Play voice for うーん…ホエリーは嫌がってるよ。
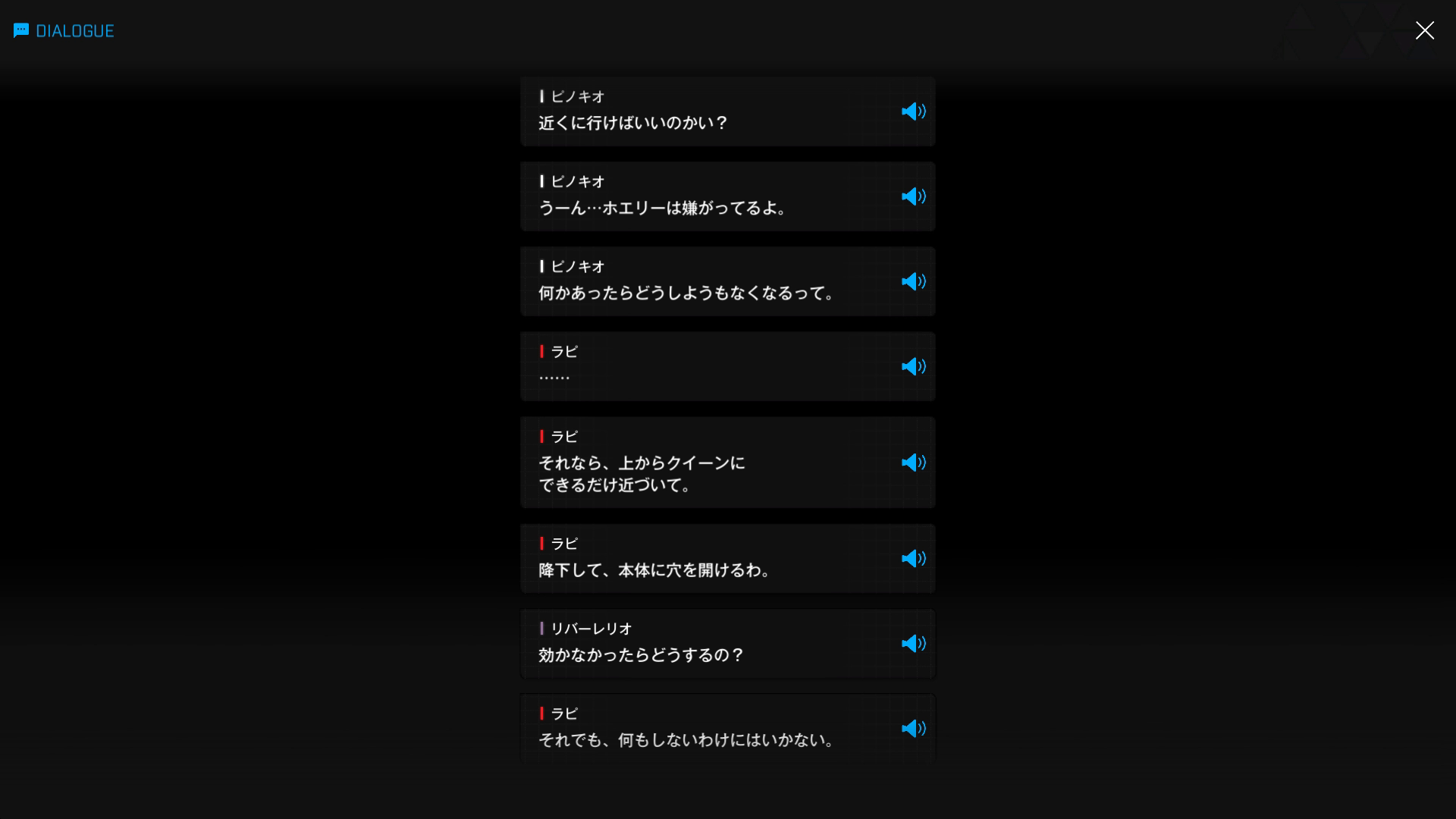The width and height of the screenshot is (1456, 819). click(x=913, y=196)
